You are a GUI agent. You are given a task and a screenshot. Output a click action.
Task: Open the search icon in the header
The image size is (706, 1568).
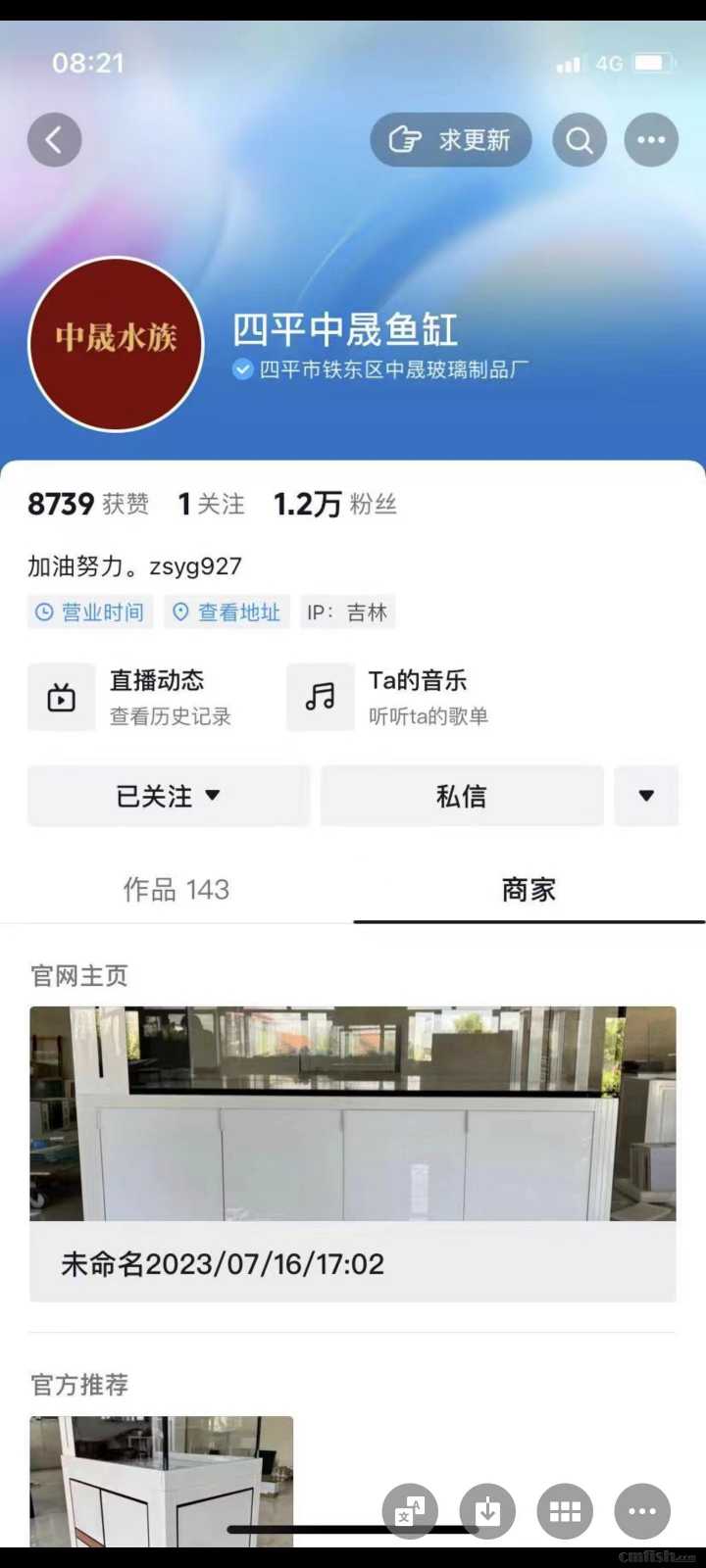pos(580,140)
